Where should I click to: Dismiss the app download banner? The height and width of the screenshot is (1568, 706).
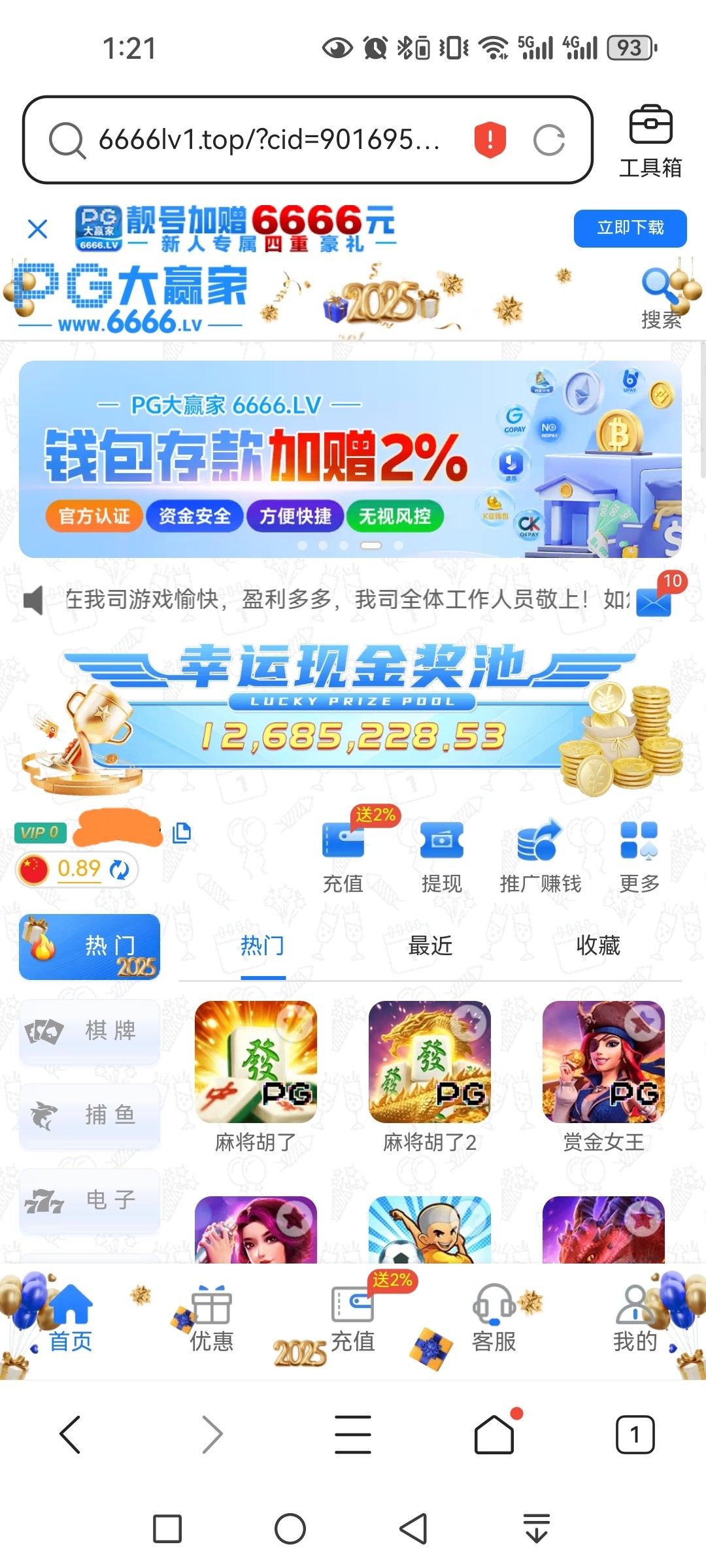point(38,229)
